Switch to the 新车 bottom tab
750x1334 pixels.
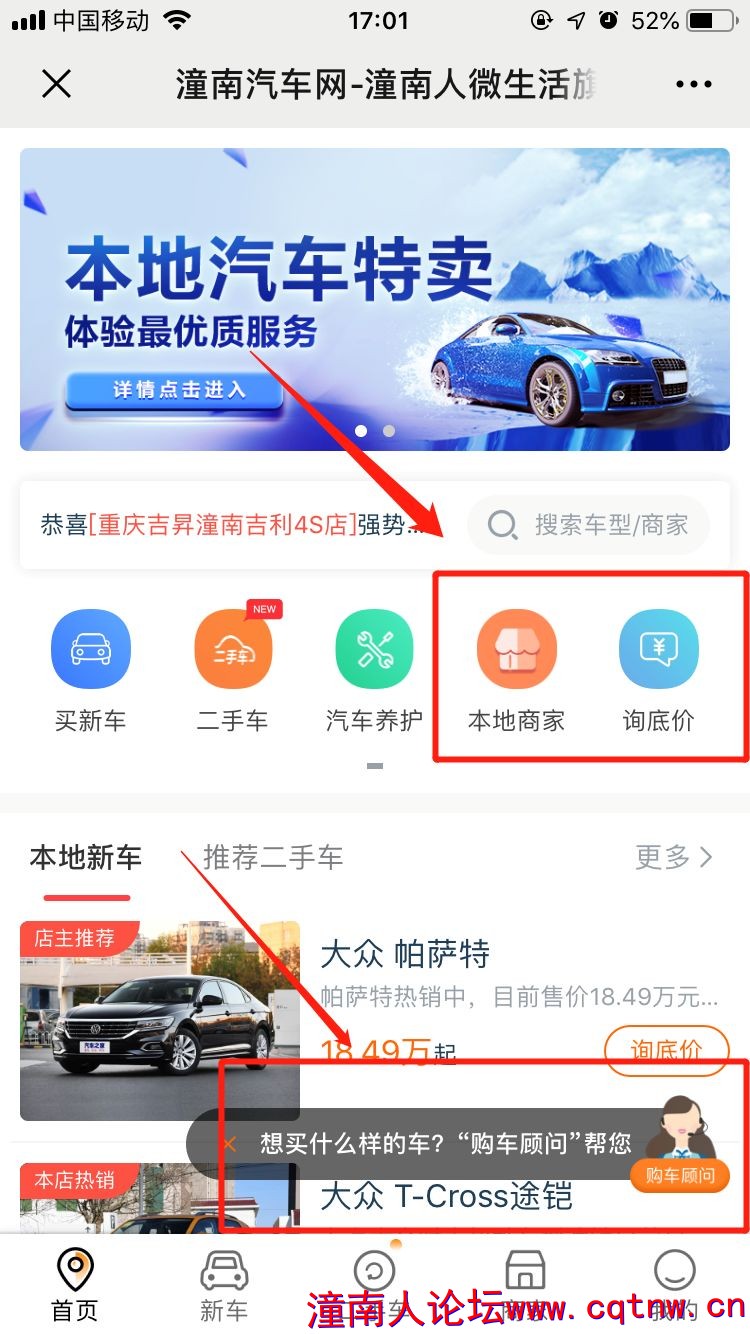click(x=224, y=1283)
